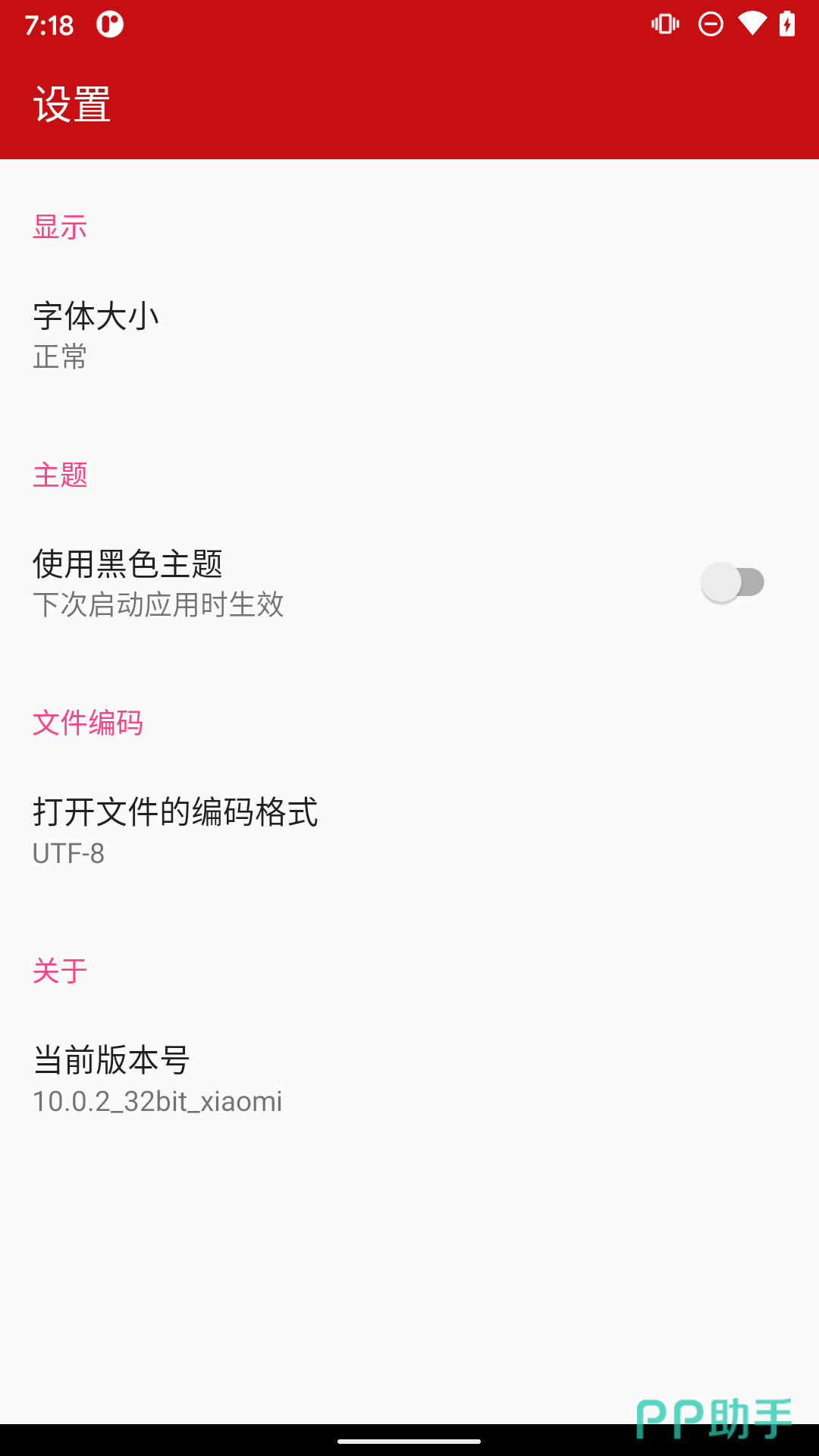This screenshot has width=819, height=1456.
Task: Toggle the 使用黑色主题 switch
Action: (x=733, y=582)
